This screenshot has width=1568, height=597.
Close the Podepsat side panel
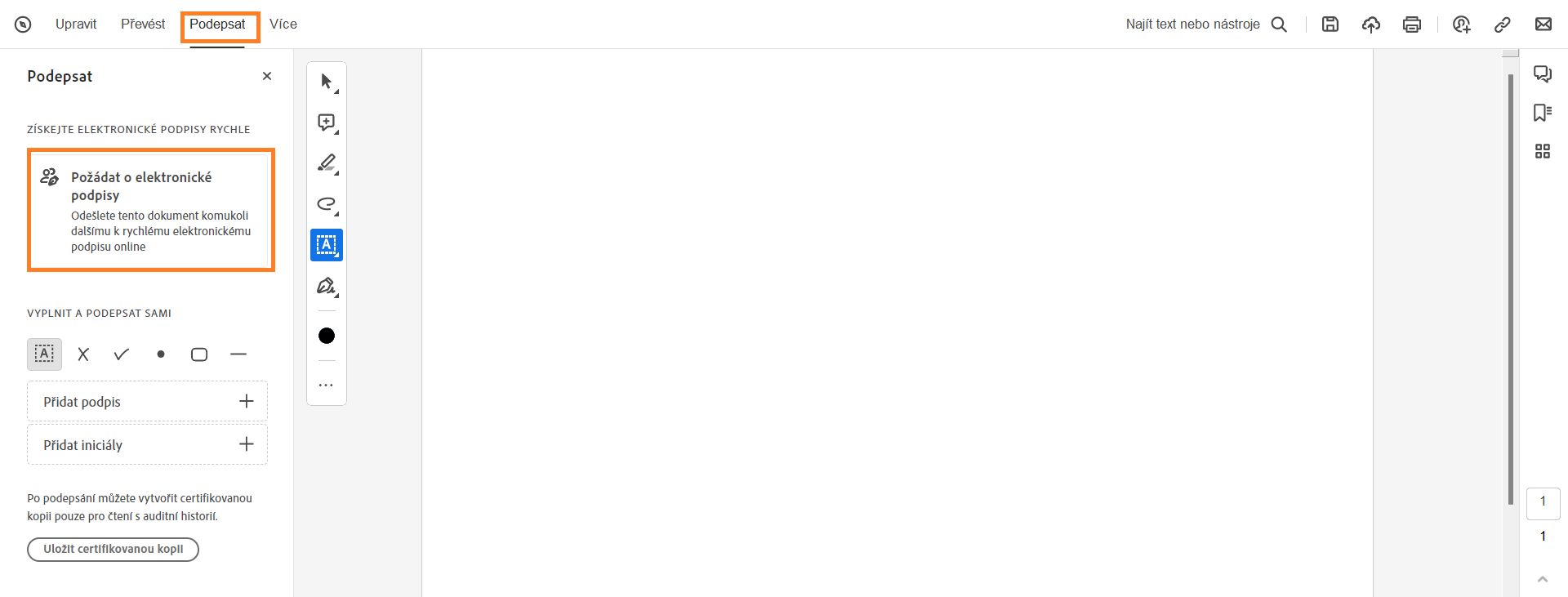pyautogui.click(x=267, y=76)
